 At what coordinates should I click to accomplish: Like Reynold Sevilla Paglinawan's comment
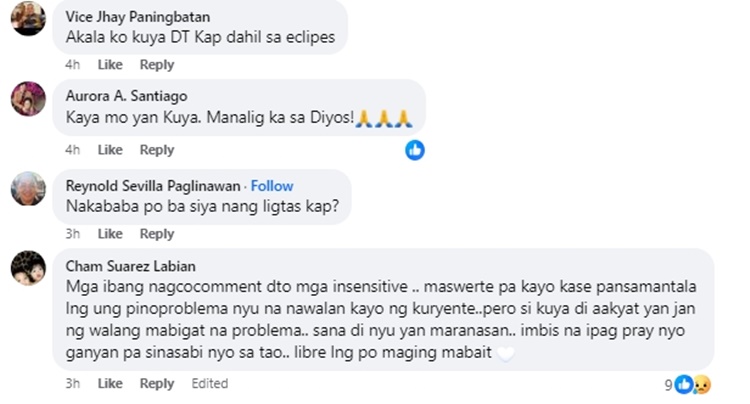click(x=110, y=234)
